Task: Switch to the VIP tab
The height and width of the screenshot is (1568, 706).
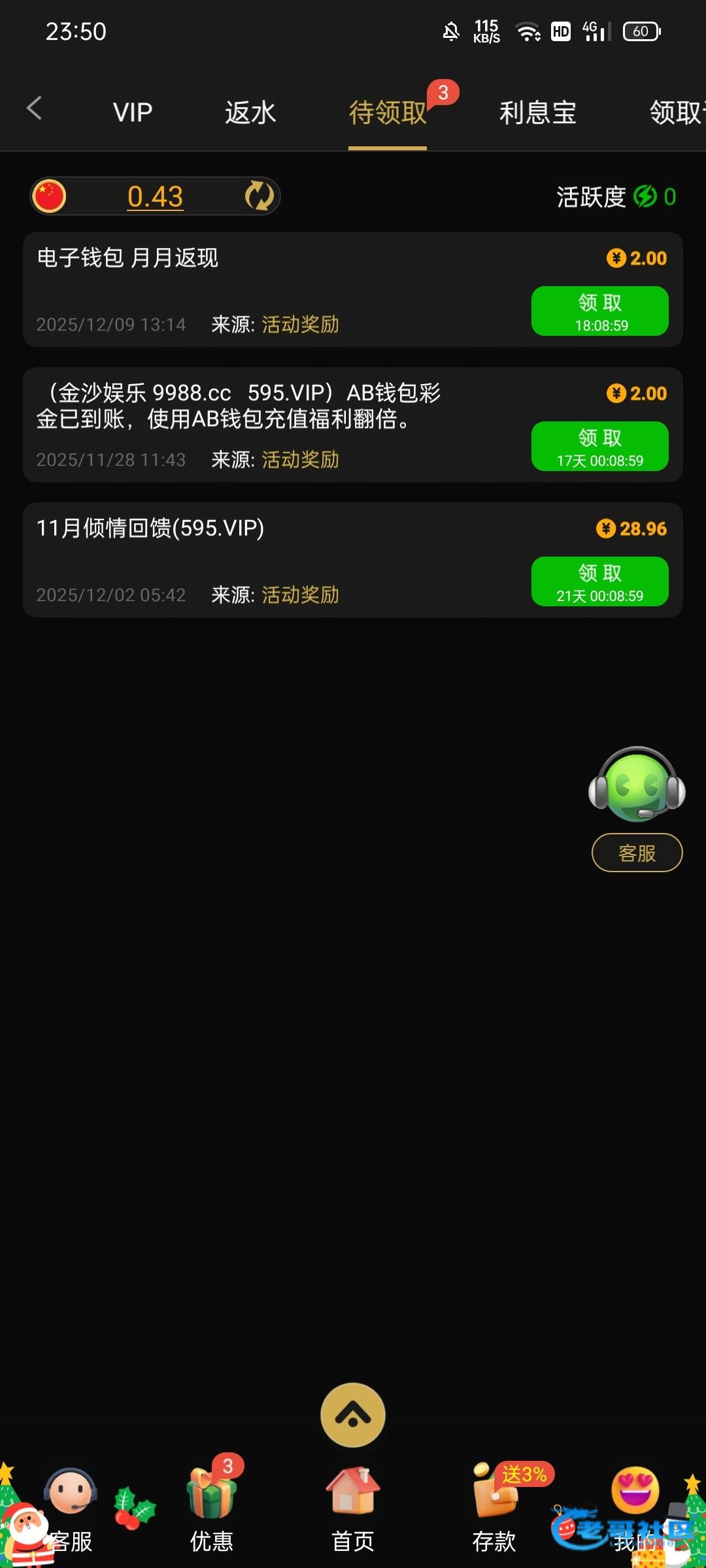Action: pyautogui.click(x=133, y=112)
